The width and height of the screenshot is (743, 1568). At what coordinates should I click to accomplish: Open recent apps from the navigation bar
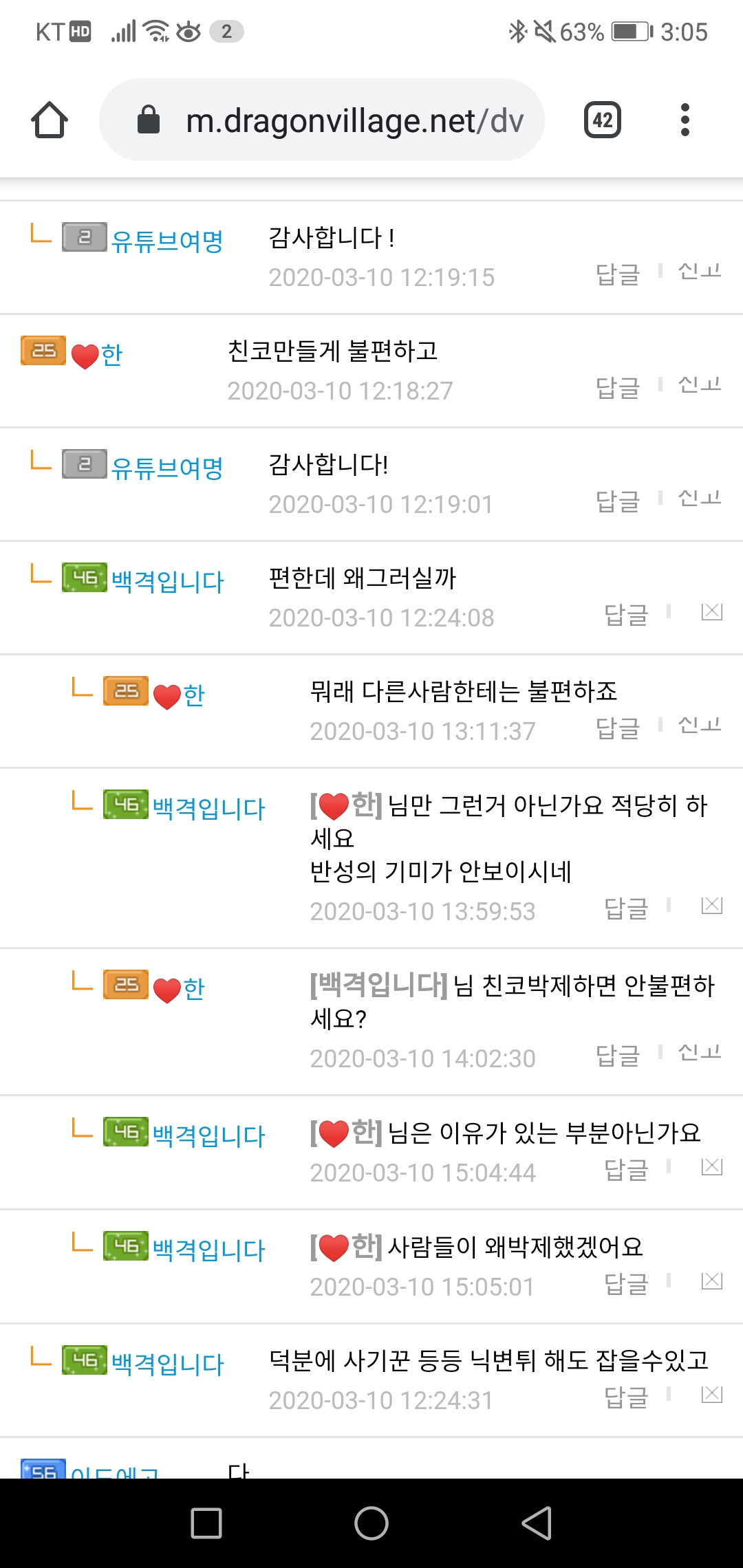click(x=206, y=1523)
